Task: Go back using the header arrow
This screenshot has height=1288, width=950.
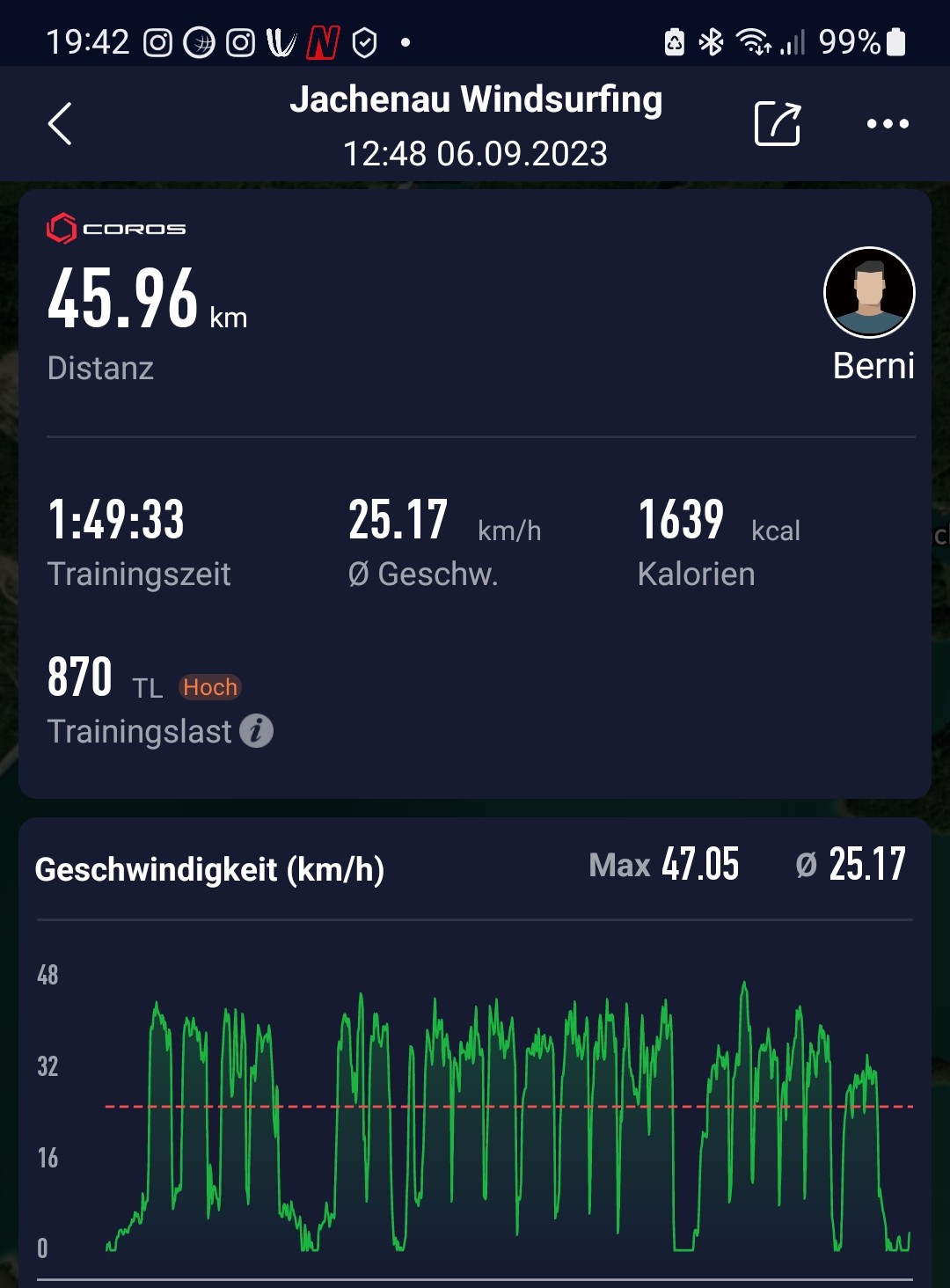Action: [x=60, y=124]
